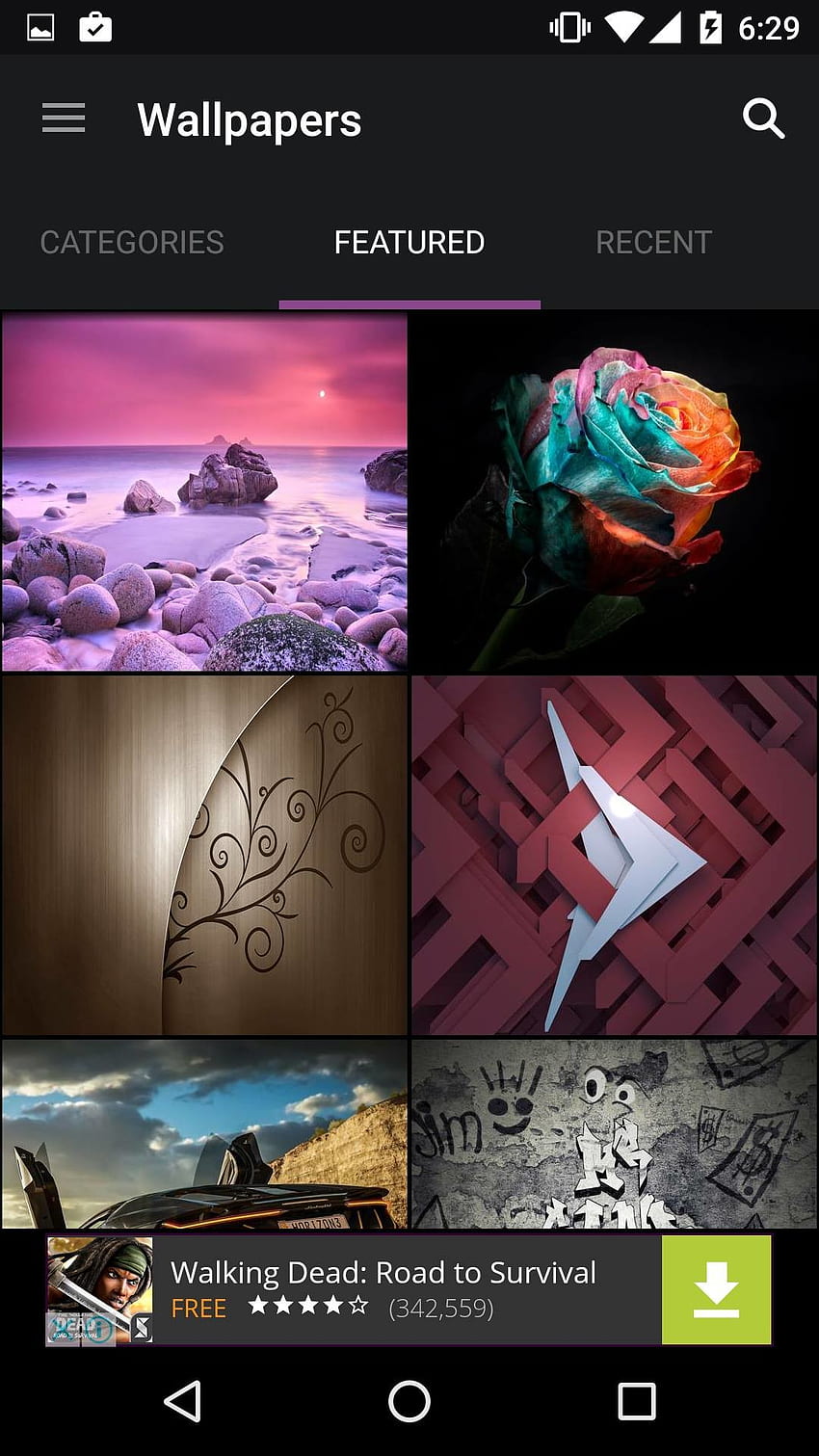Viewport: 819px width, 1456px height.
Task: Open the black sports car wallpaper
Action: pos(204,1133)
